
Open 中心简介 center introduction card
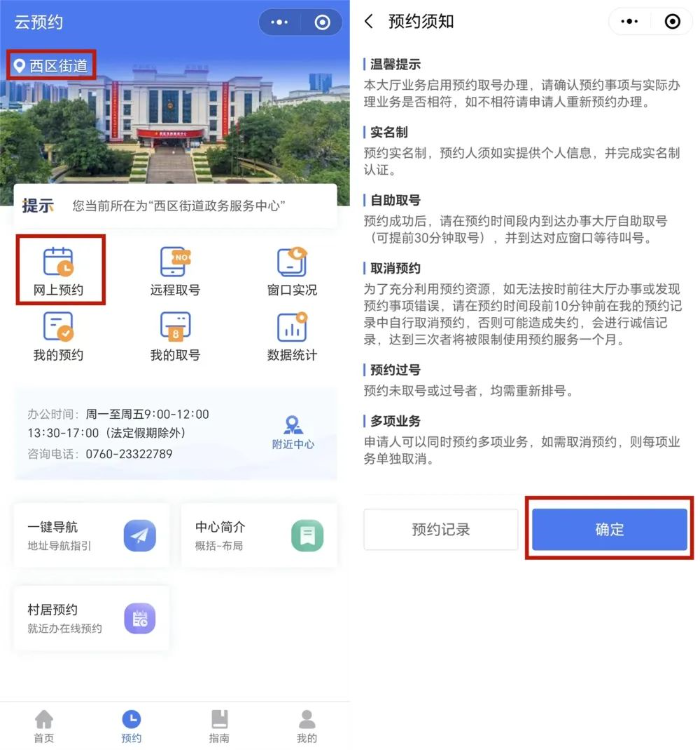tap(258, 535)
